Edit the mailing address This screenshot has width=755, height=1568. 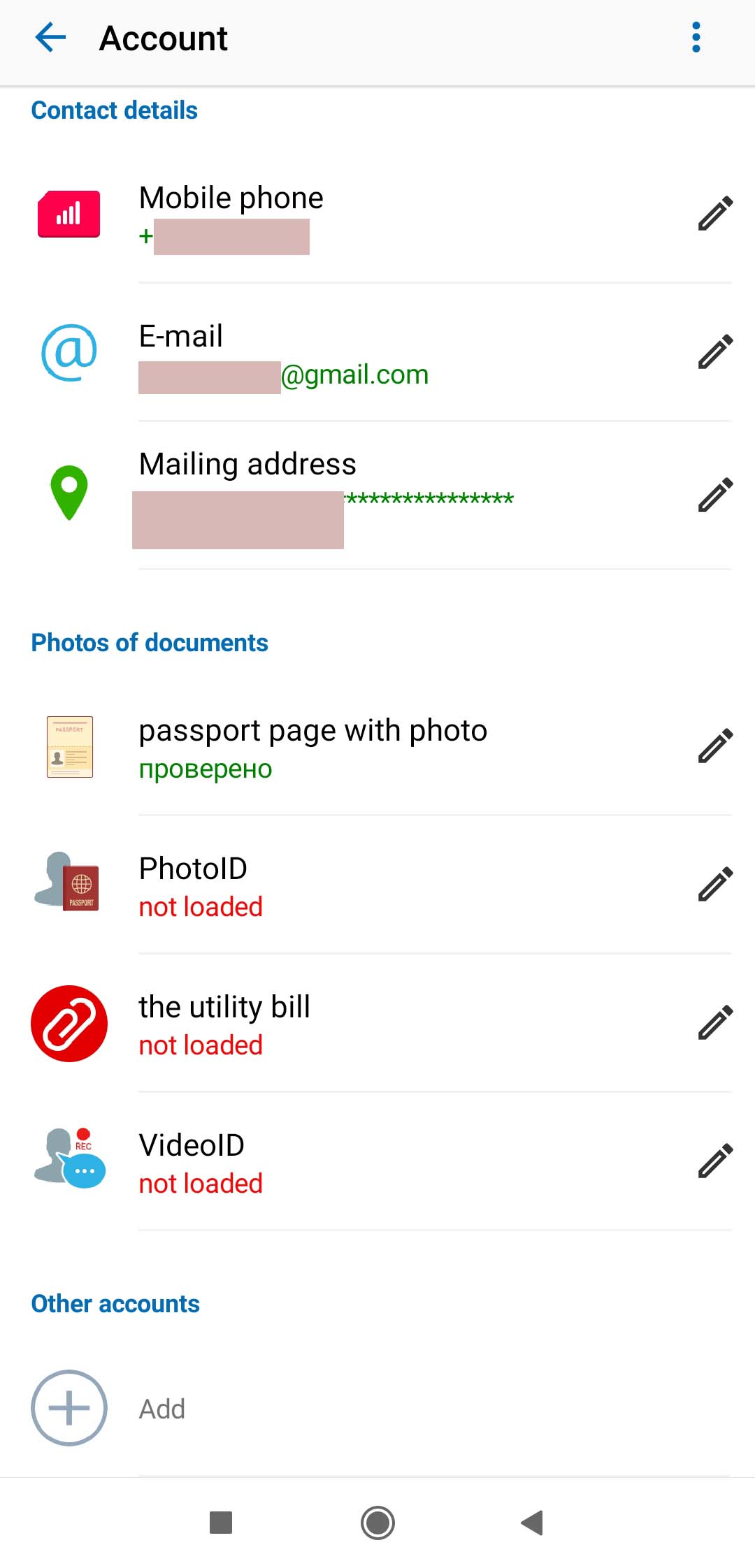pos(715,495)
